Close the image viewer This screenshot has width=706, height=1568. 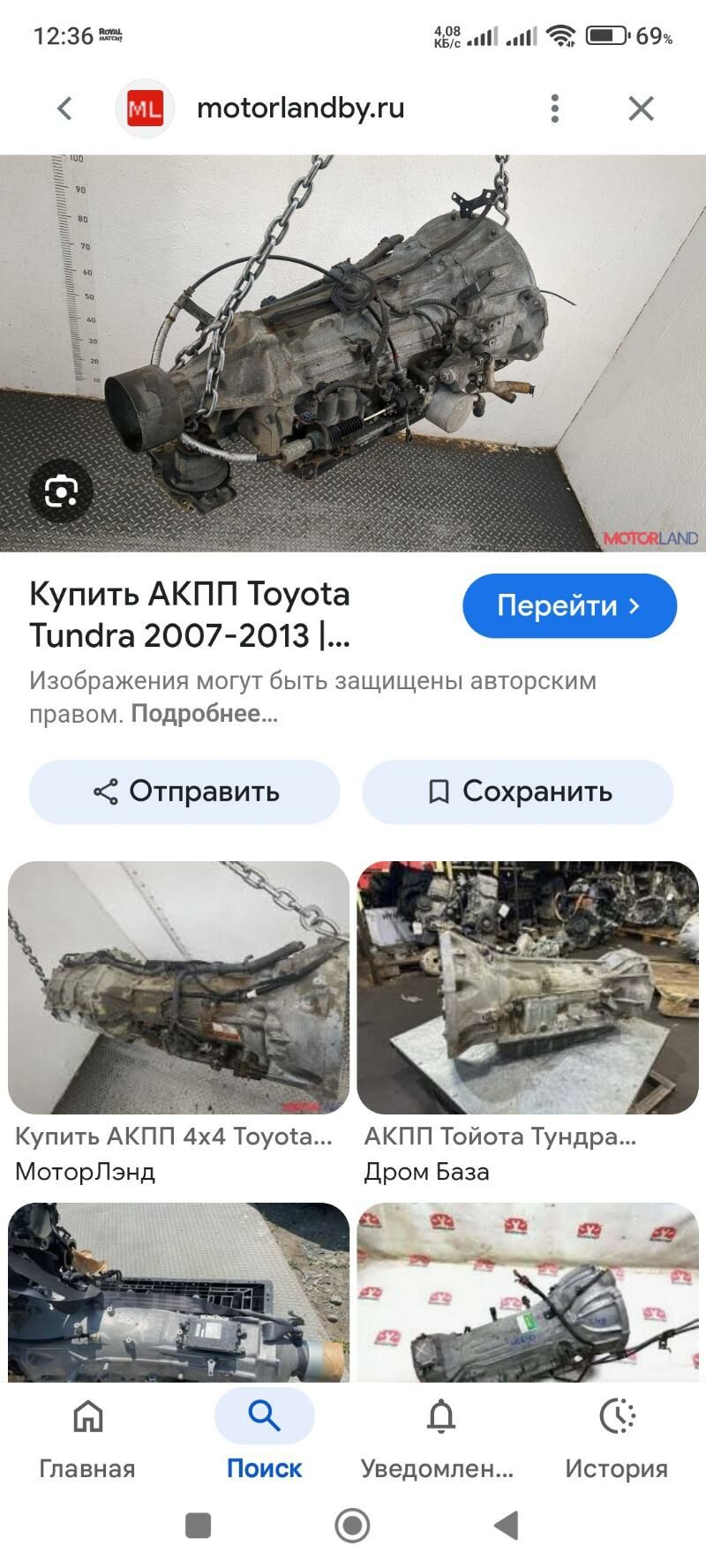[641, 109]
